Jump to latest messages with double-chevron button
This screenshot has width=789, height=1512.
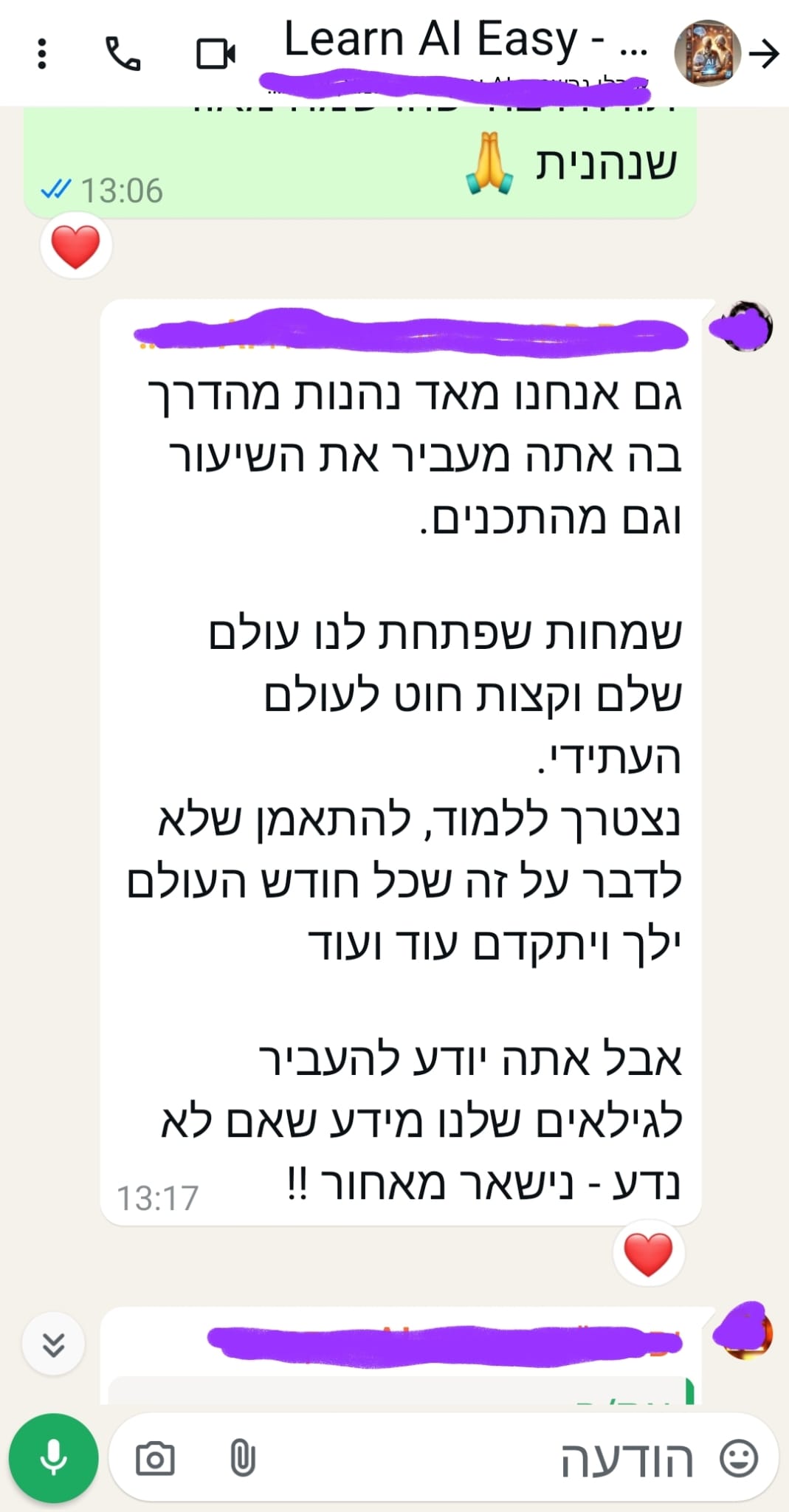coord(53,1345)
